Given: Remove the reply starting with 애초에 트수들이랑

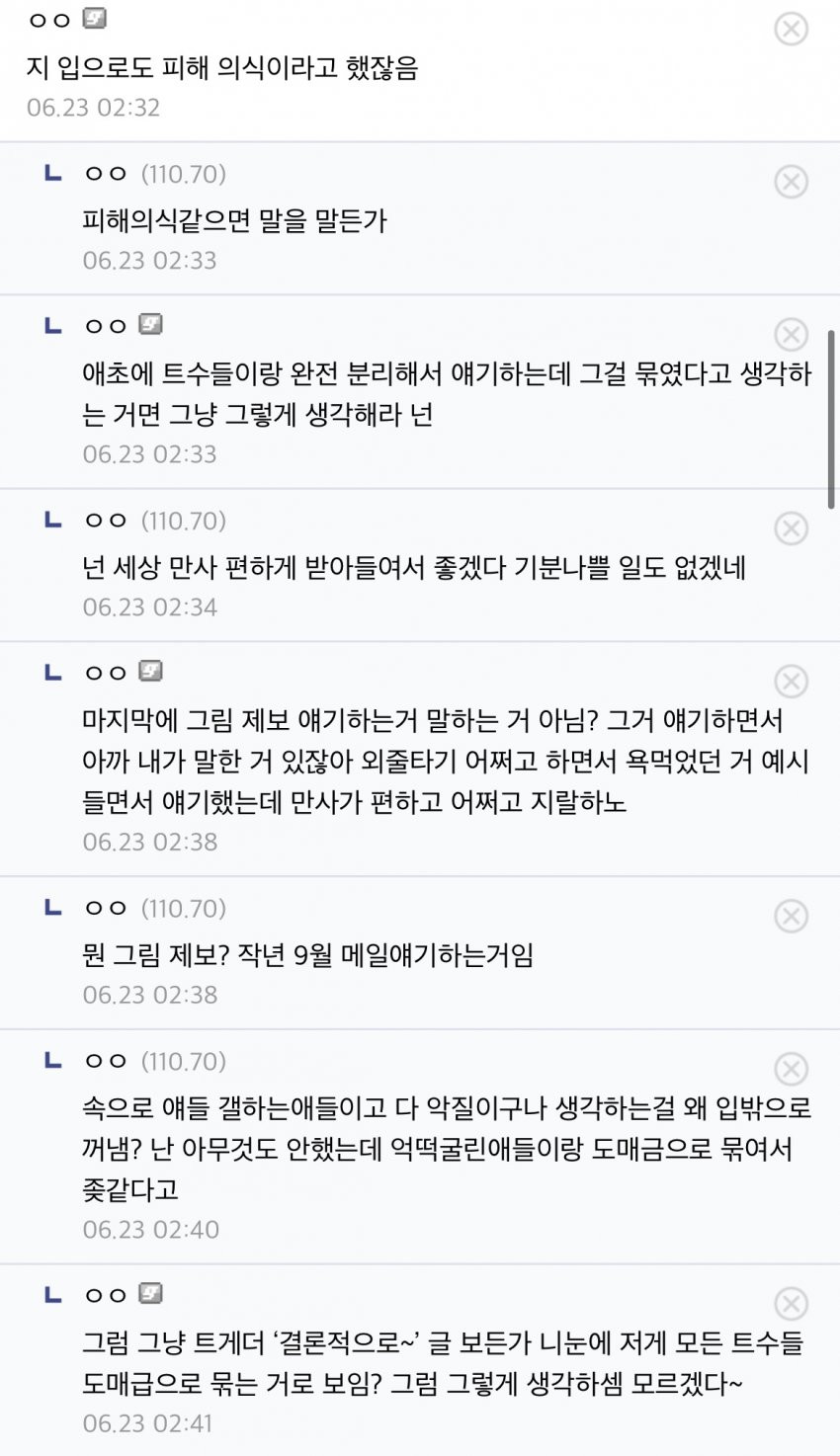Looking at the screenshot, I should click(791, 335).
